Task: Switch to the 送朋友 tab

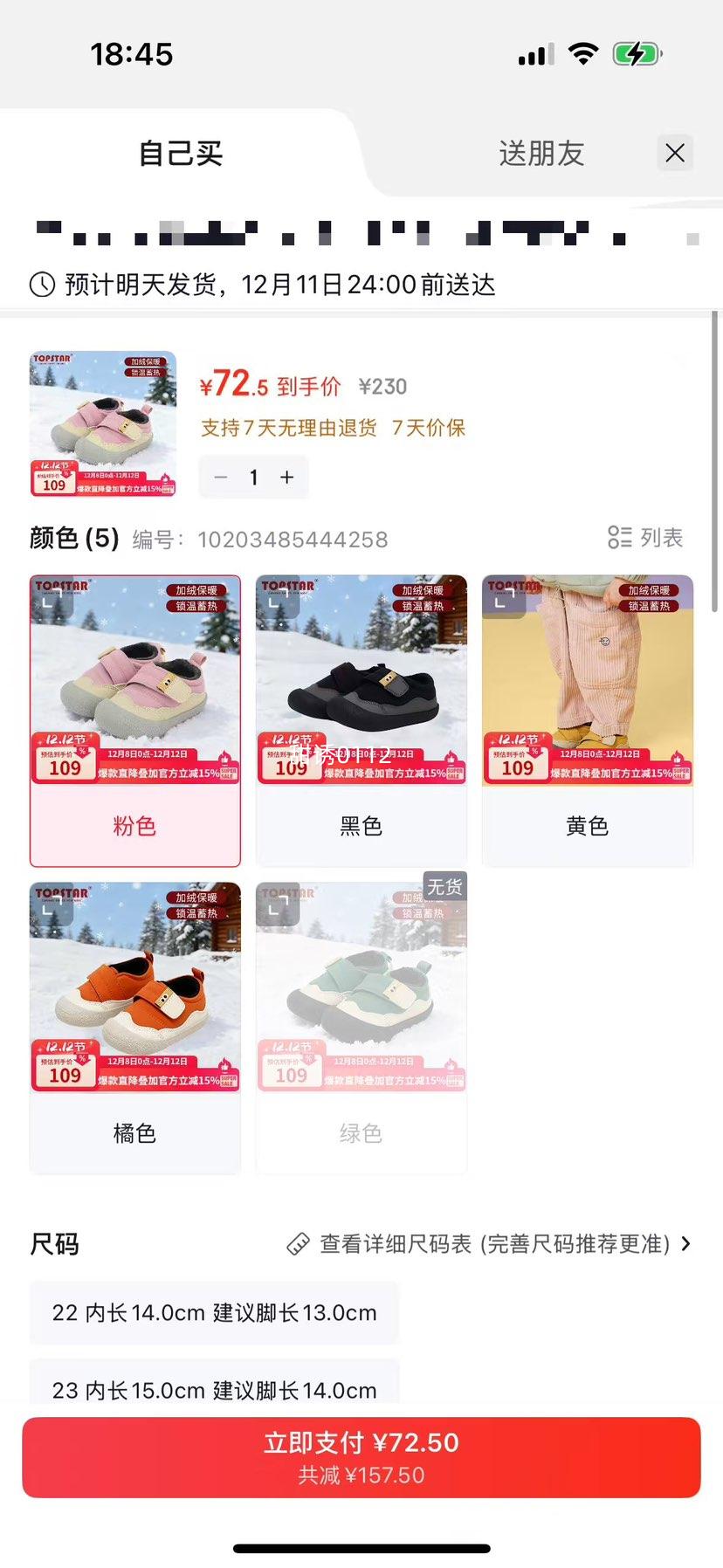Action: [540, 154]
